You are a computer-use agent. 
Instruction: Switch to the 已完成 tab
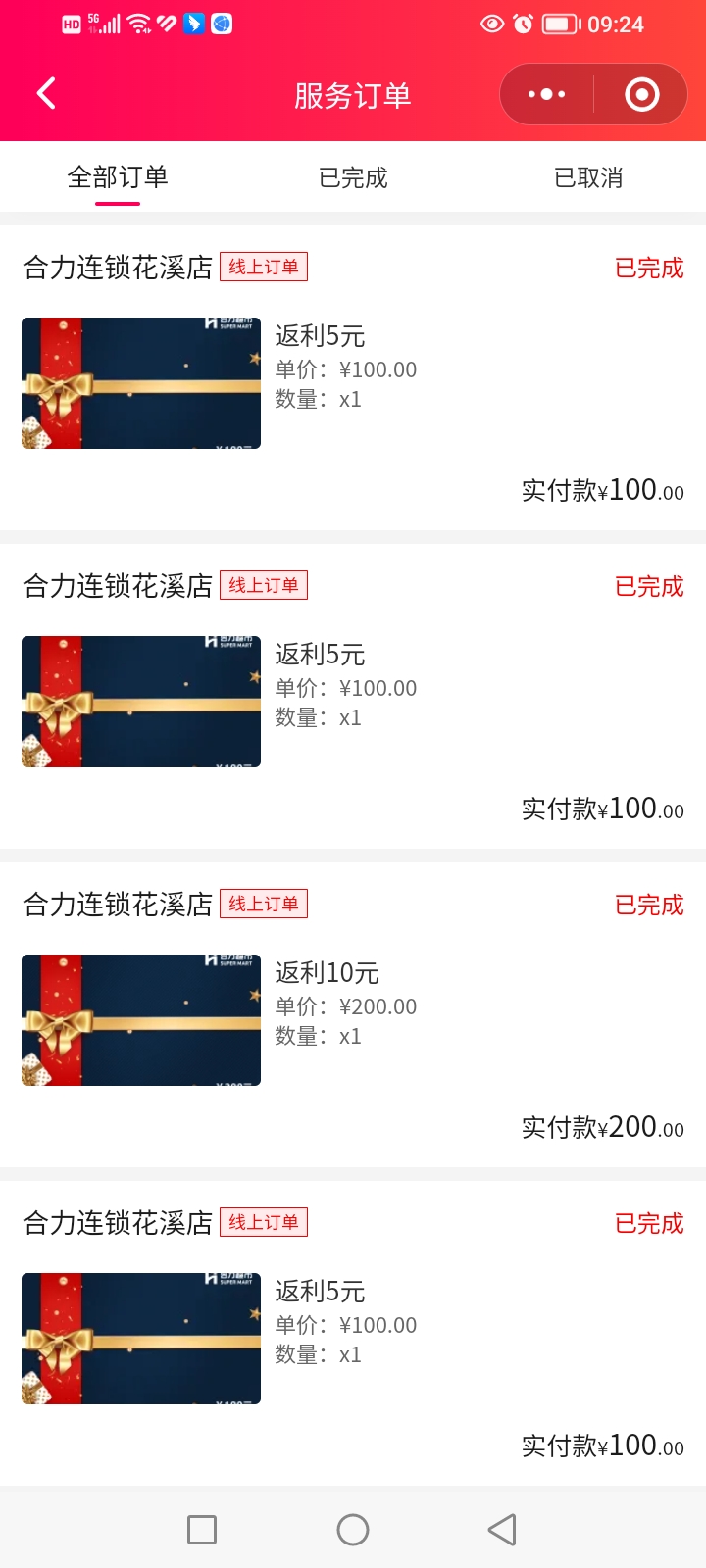click(353, 177)
